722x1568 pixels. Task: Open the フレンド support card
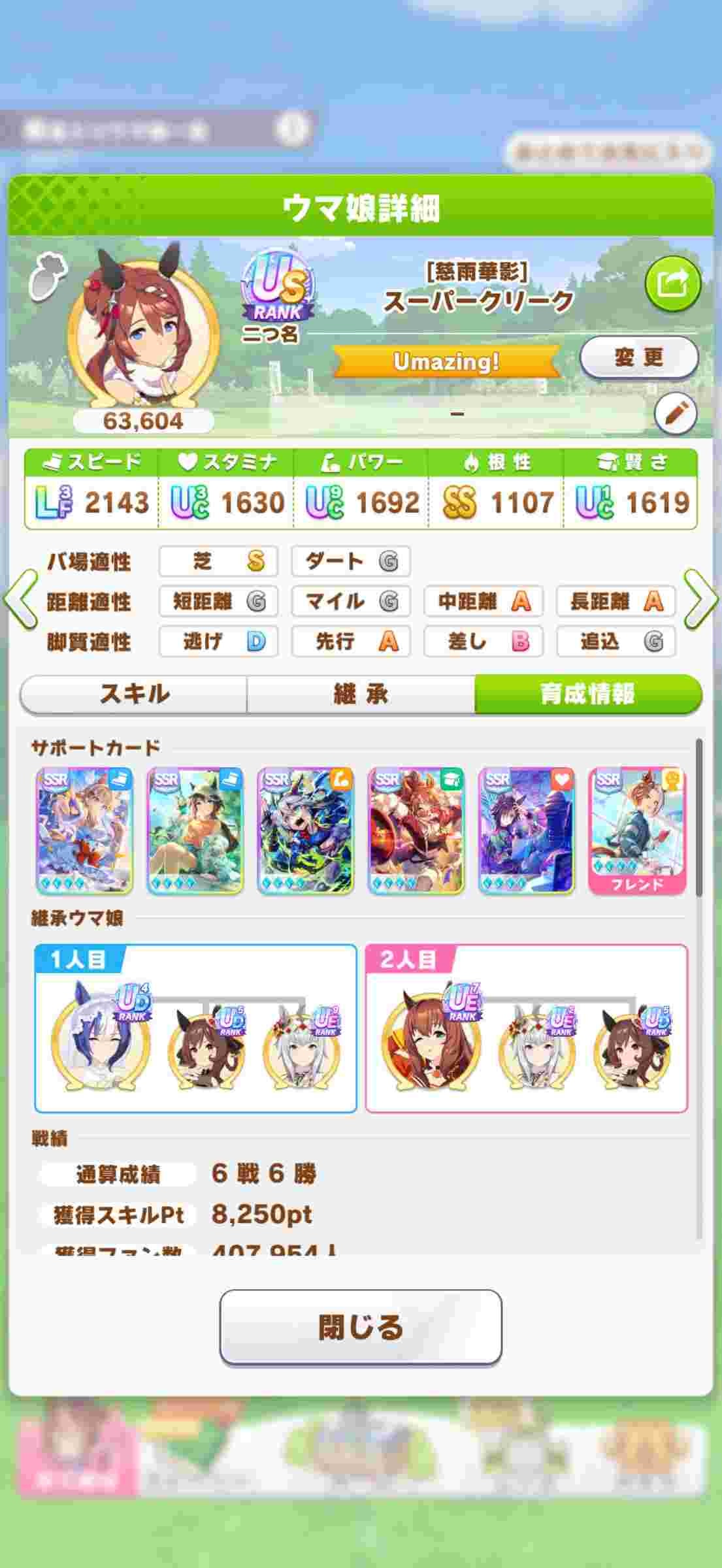click(x=637, y=830)
